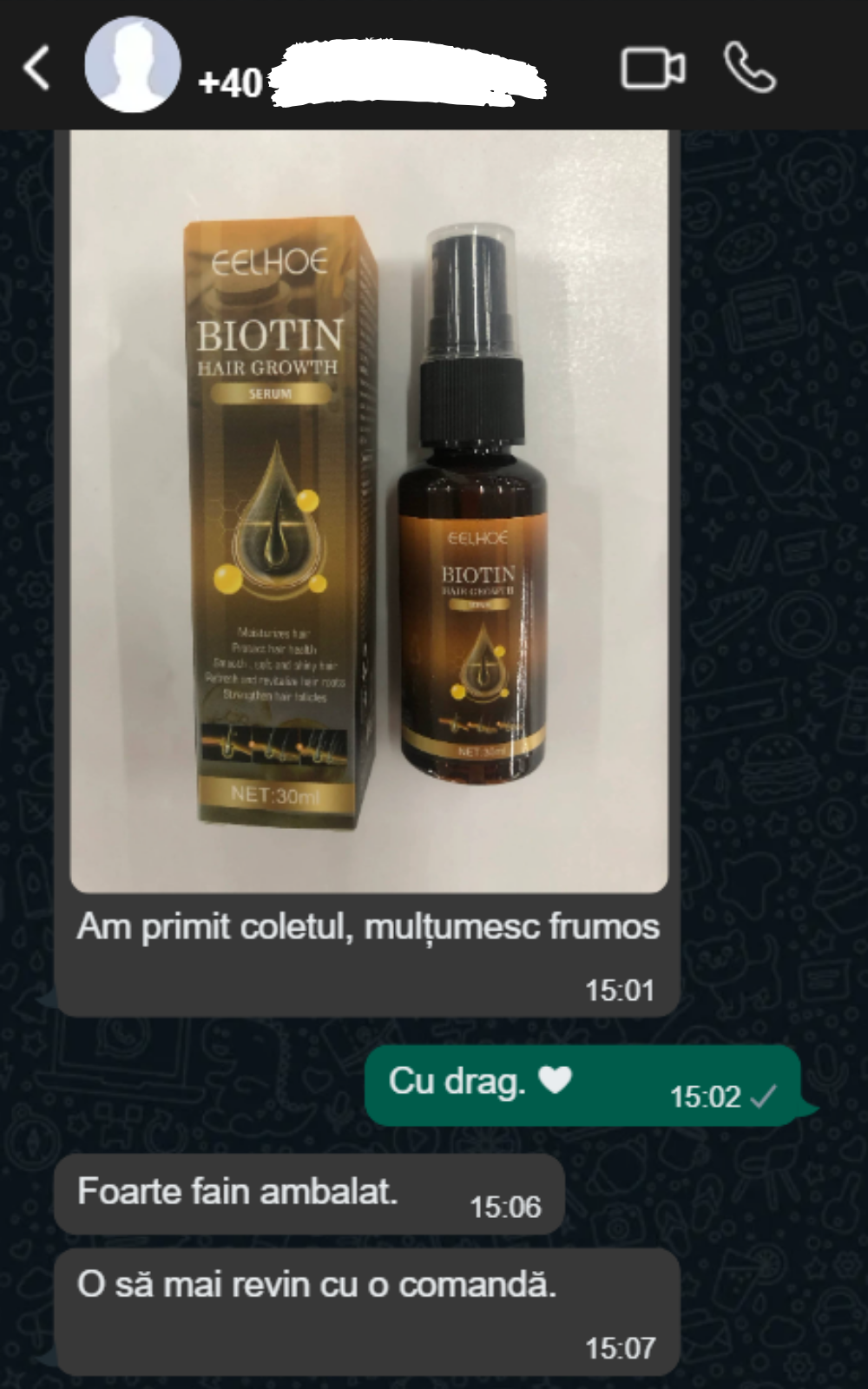Start a video call

pos(653,69)
